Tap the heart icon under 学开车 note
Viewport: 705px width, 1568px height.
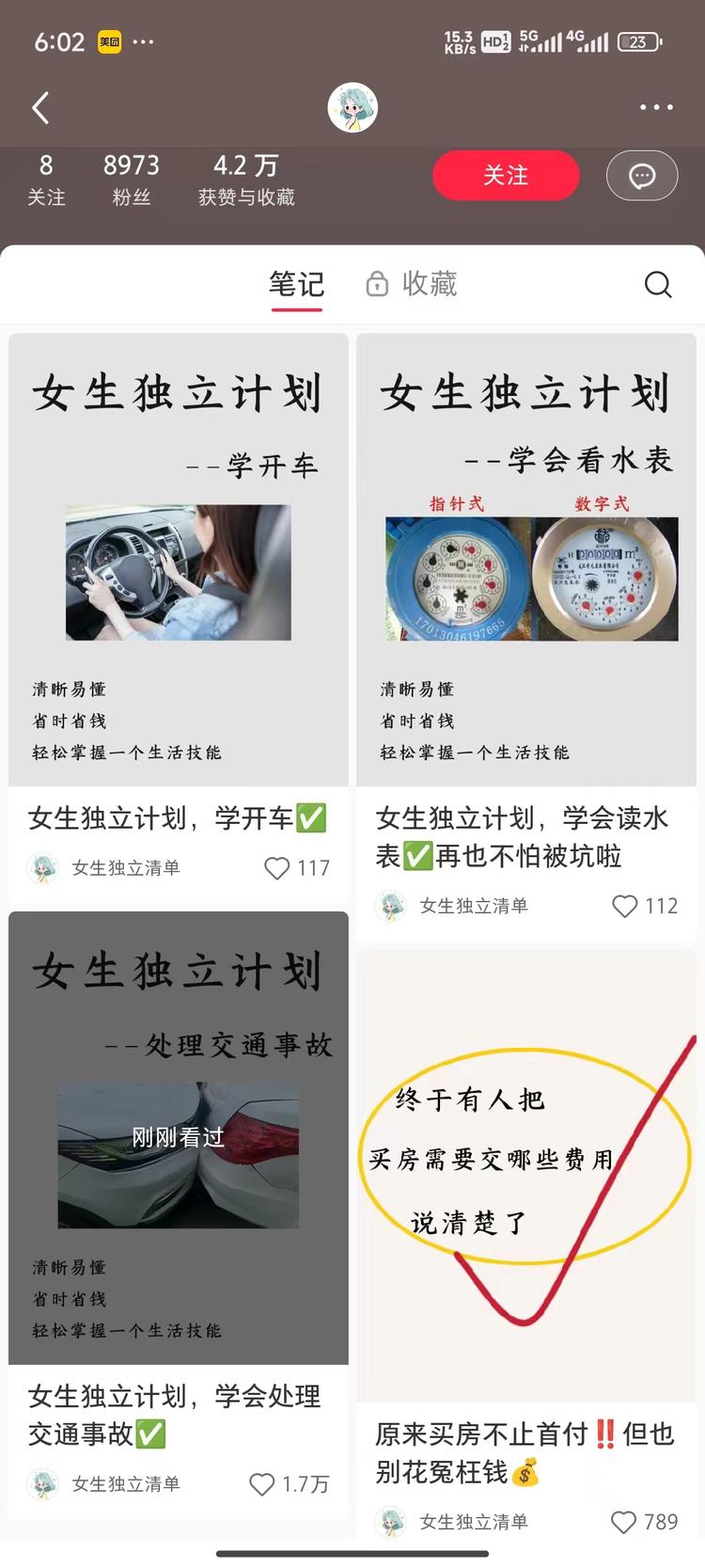coord(277,868)
